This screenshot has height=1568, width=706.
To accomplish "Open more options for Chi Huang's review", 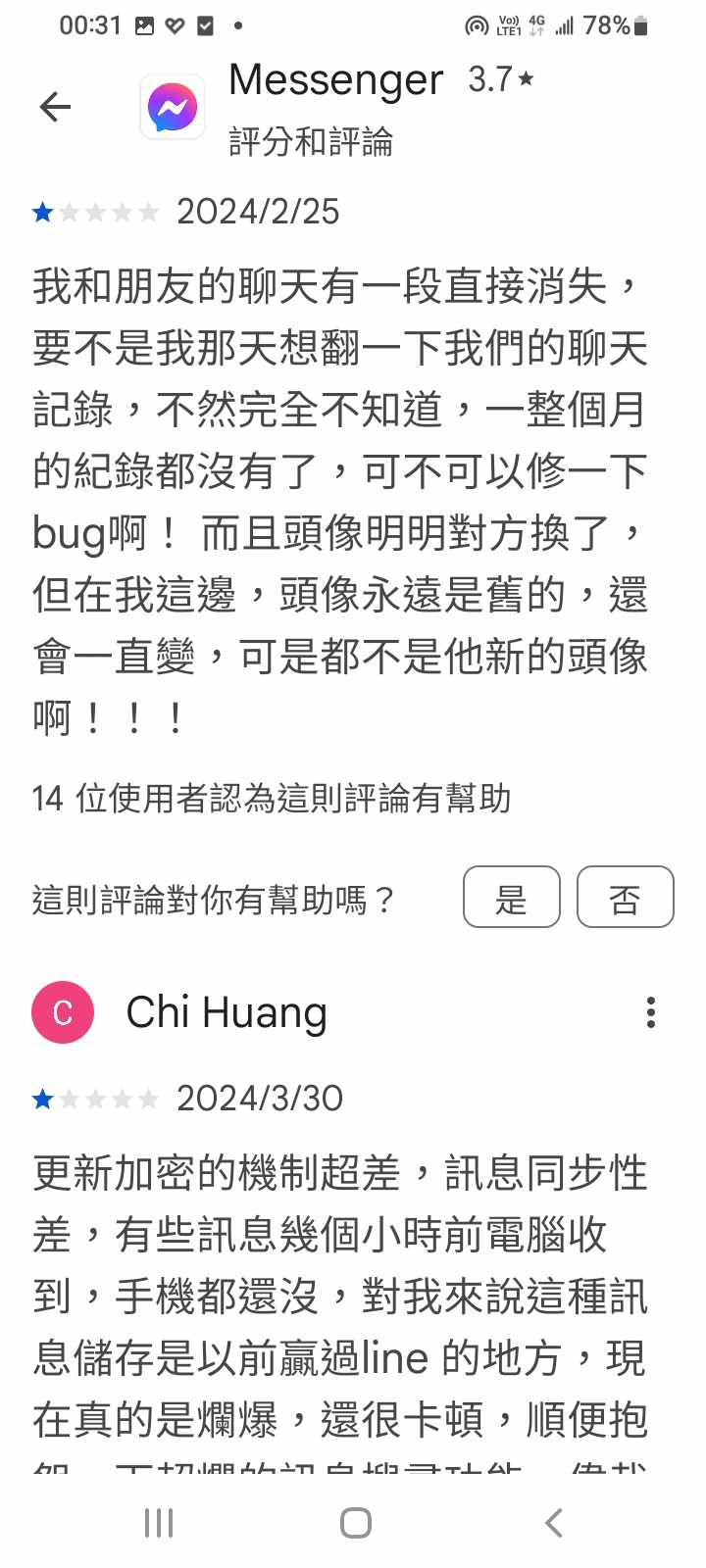I will tap(650, 1012).
